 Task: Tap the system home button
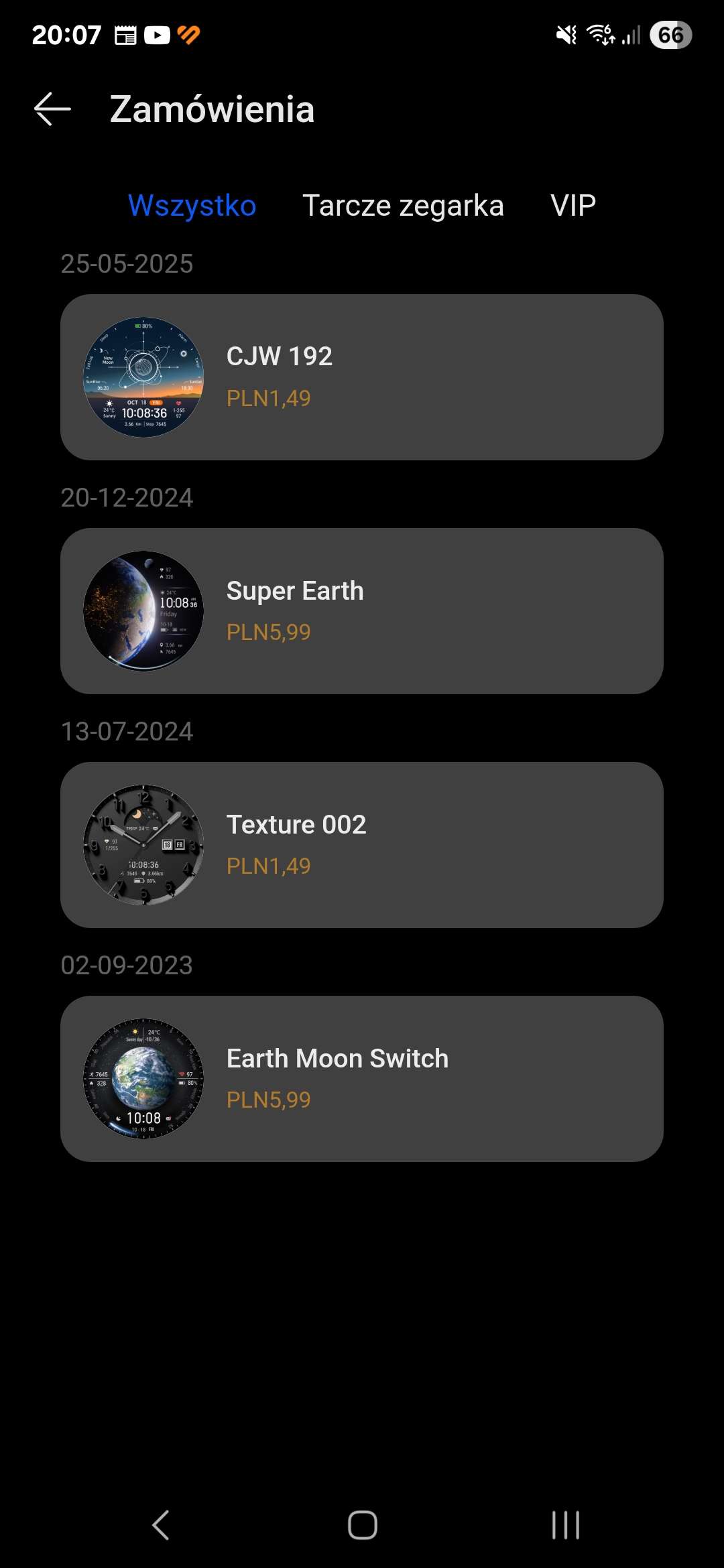tap(362, 1525)
